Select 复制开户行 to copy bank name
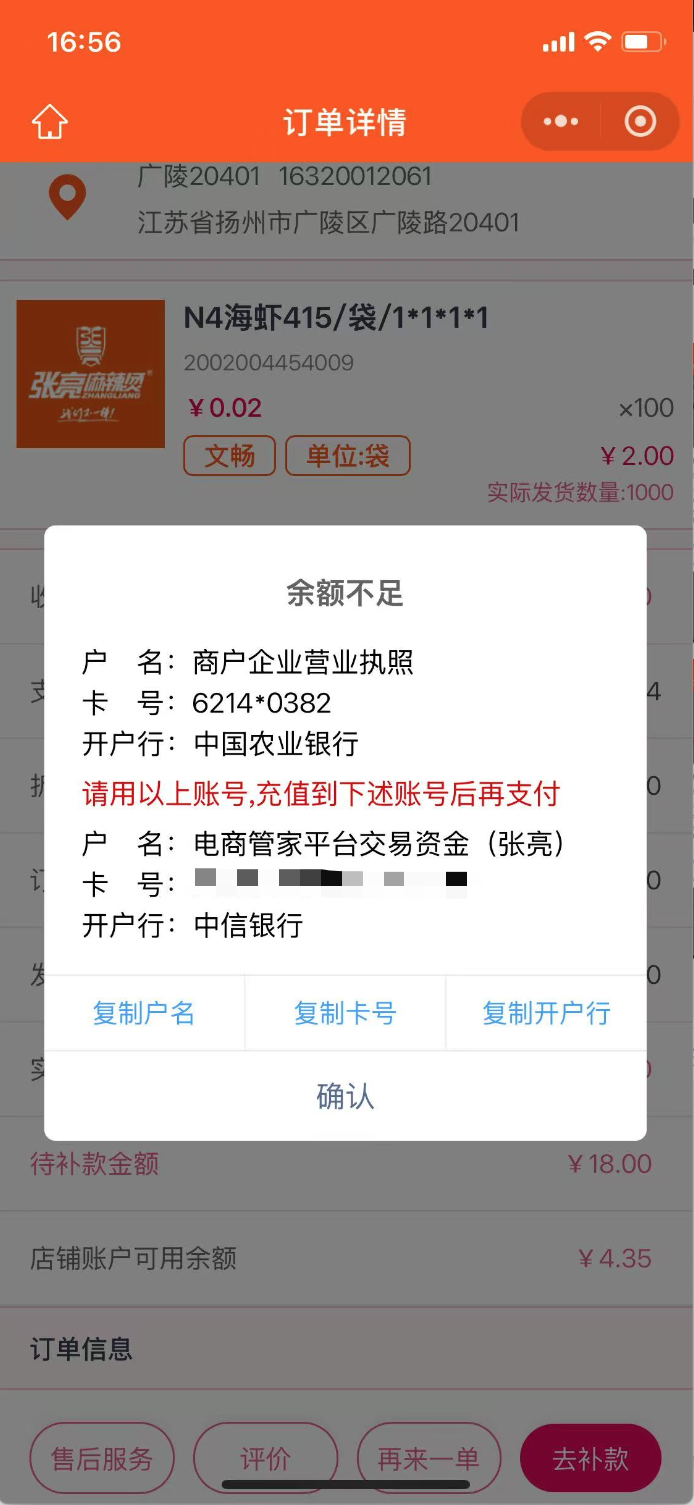 (546, 1013)
